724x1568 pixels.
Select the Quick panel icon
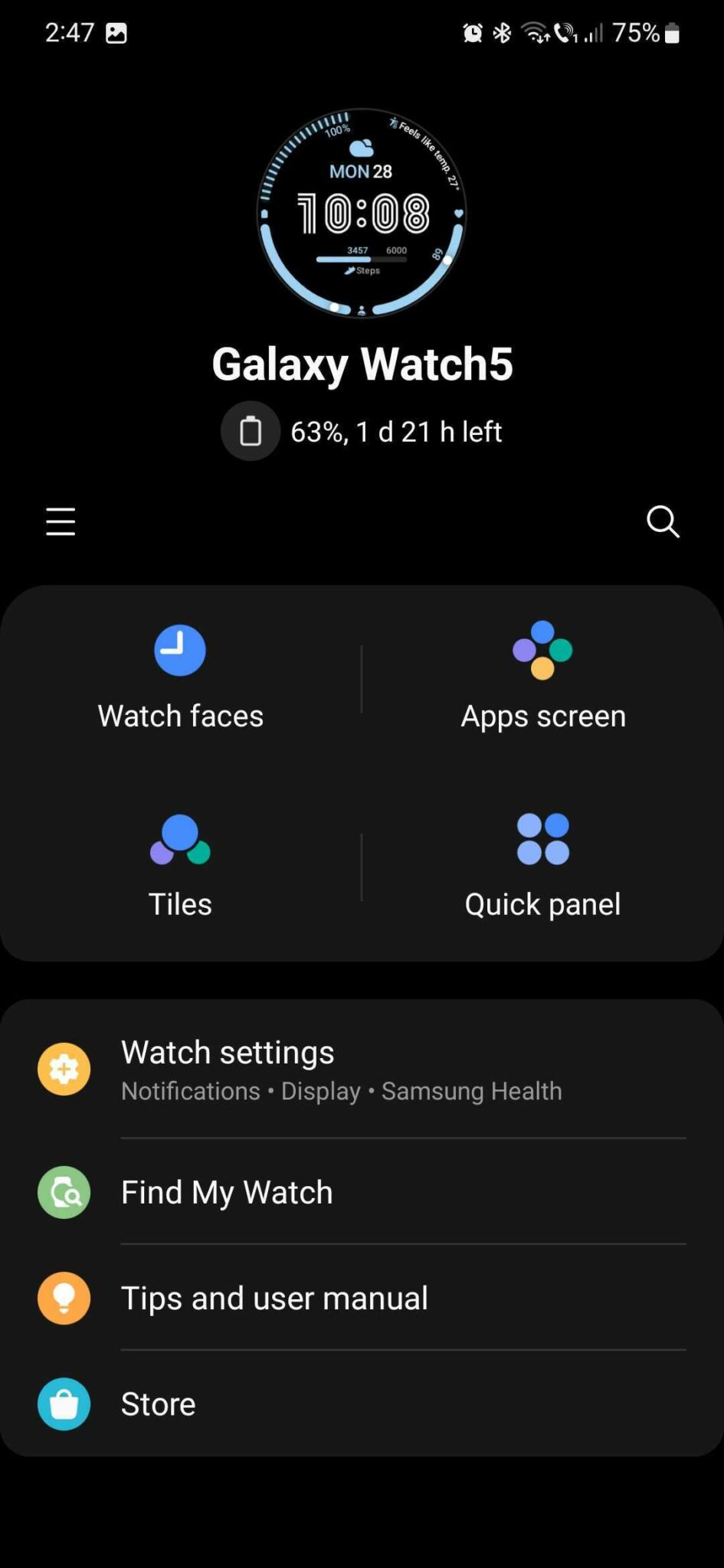[x=542, y=840]
